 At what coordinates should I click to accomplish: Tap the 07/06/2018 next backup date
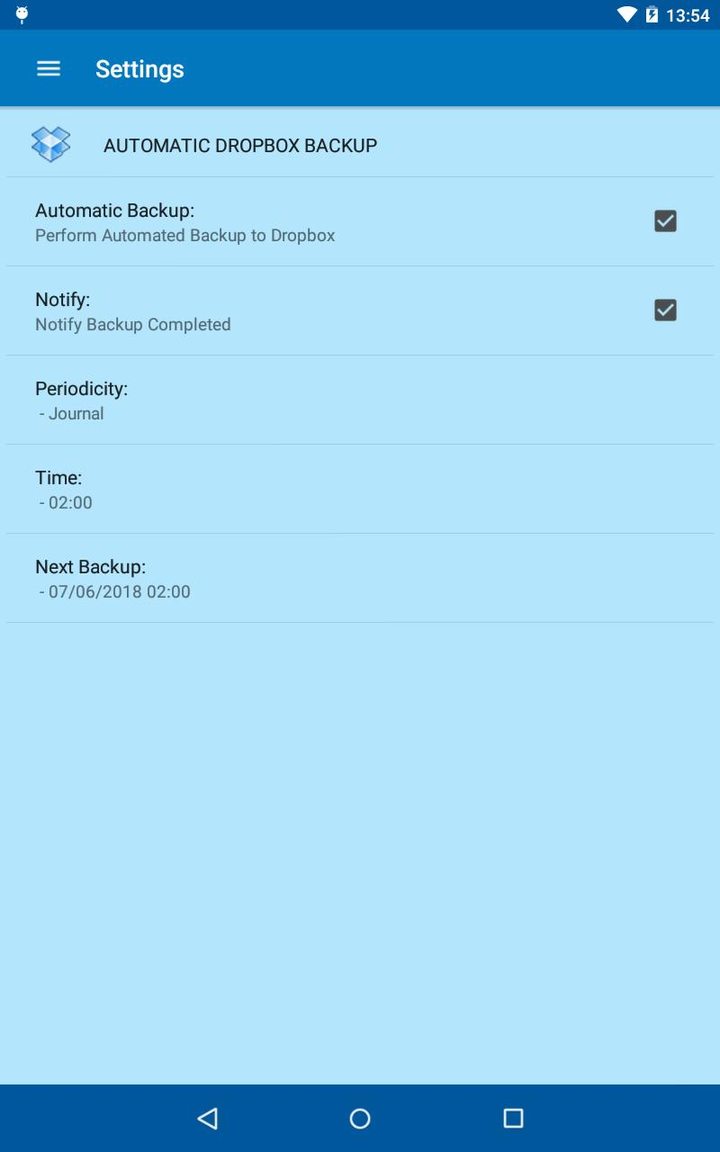[x=112, y=591]
